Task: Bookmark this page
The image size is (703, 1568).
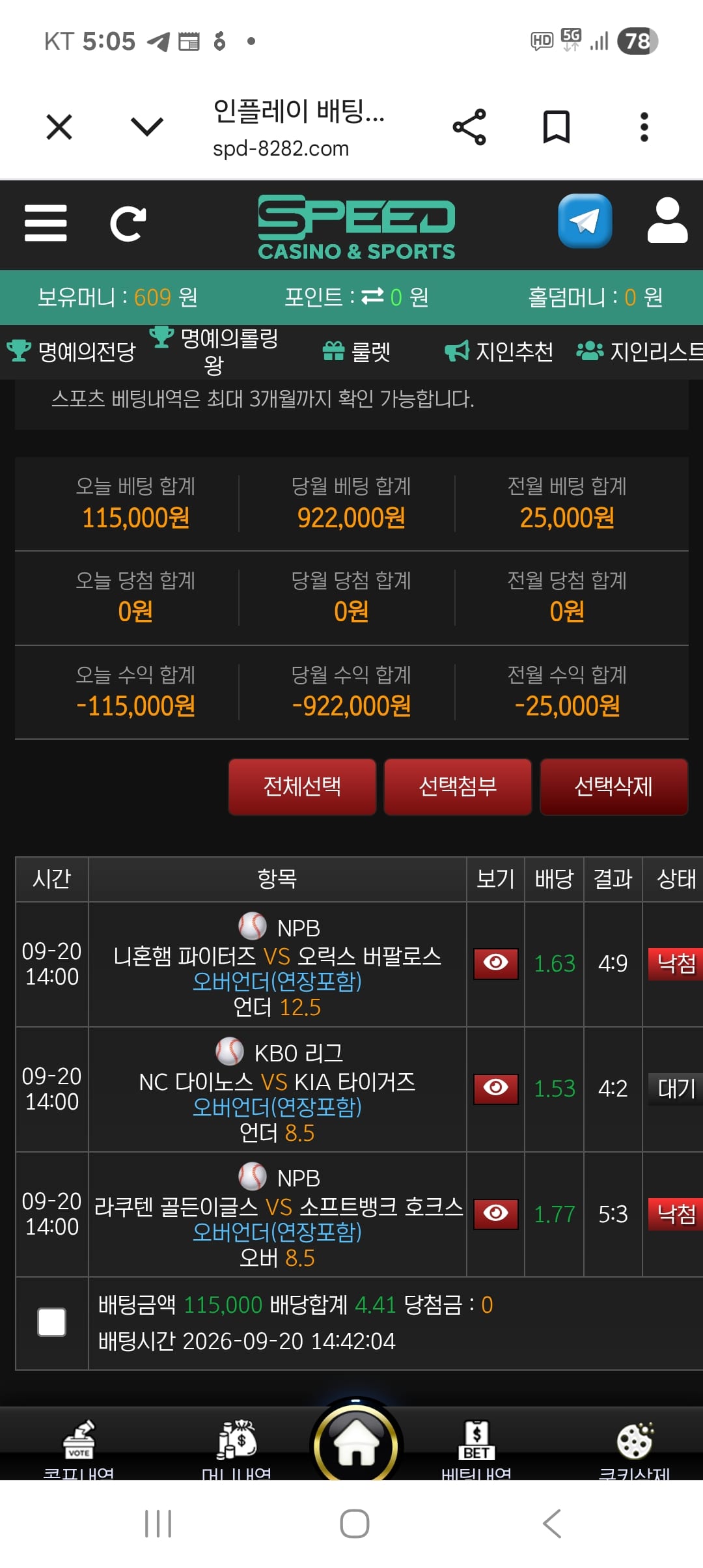Action: (557, 127)
